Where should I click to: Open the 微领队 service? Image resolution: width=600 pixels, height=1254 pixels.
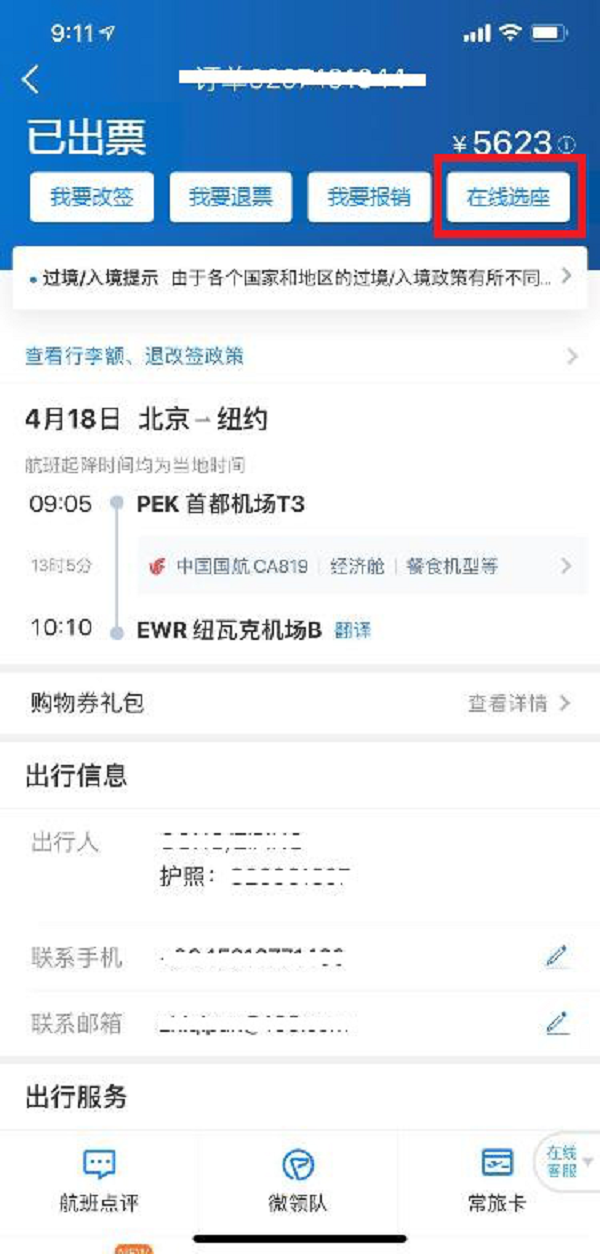pos(298,1180)
